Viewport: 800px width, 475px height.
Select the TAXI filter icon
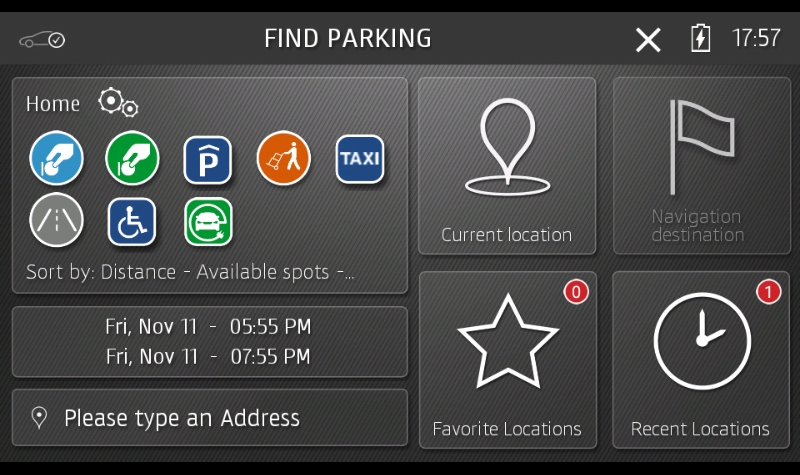point(359,159)
